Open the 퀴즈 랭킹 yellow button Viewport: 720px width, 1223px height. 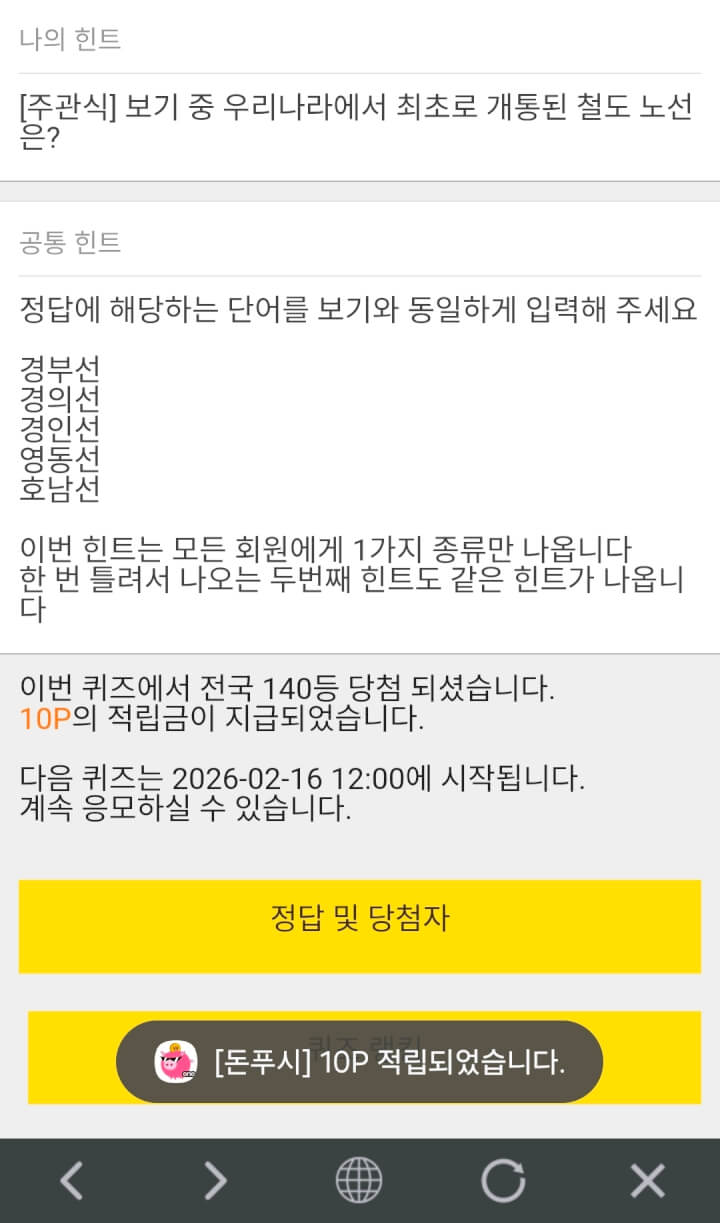click(x=660, y=1057)
